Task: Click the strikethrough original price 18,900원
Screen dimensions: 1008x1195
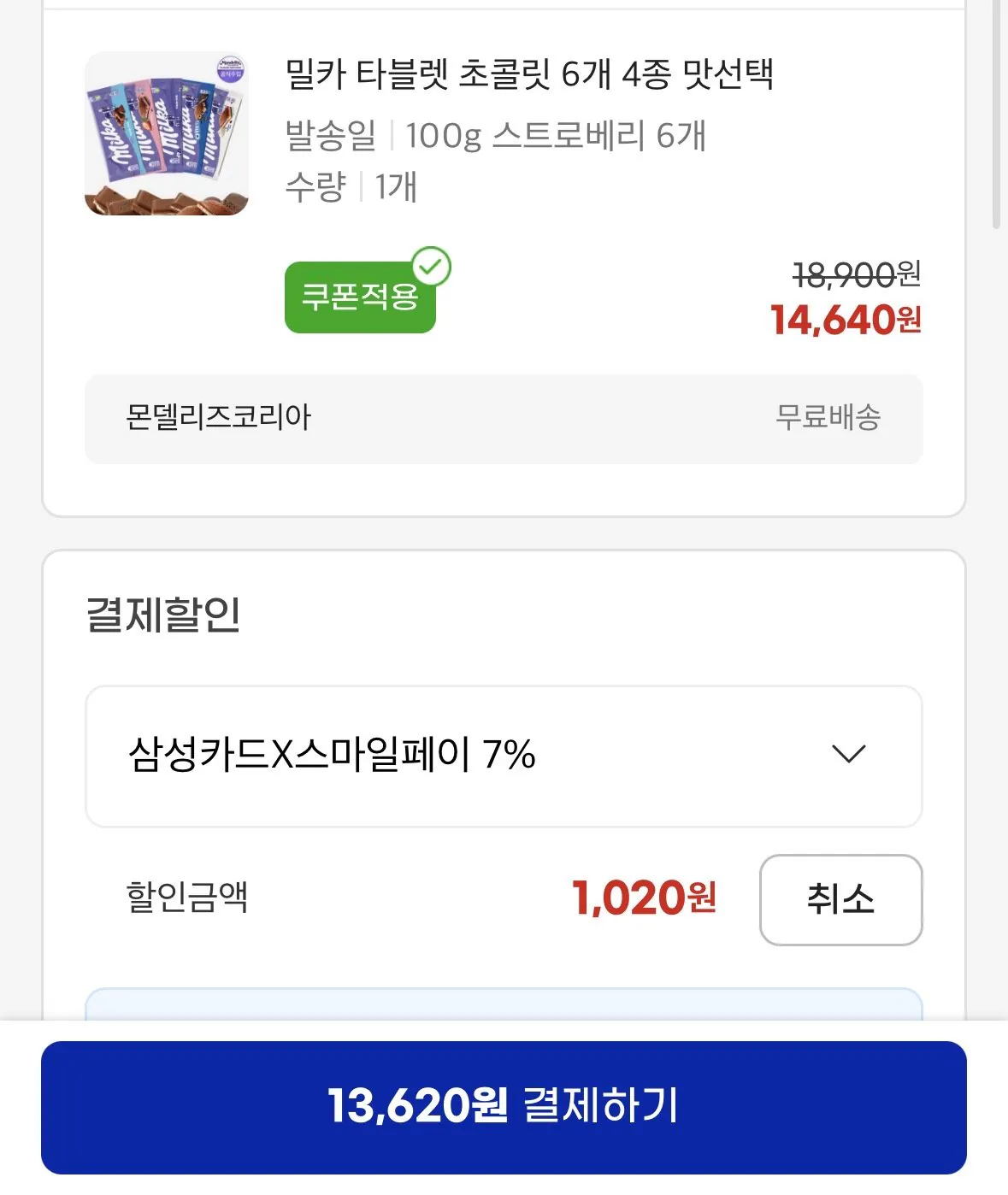Action: click(855, 275)
